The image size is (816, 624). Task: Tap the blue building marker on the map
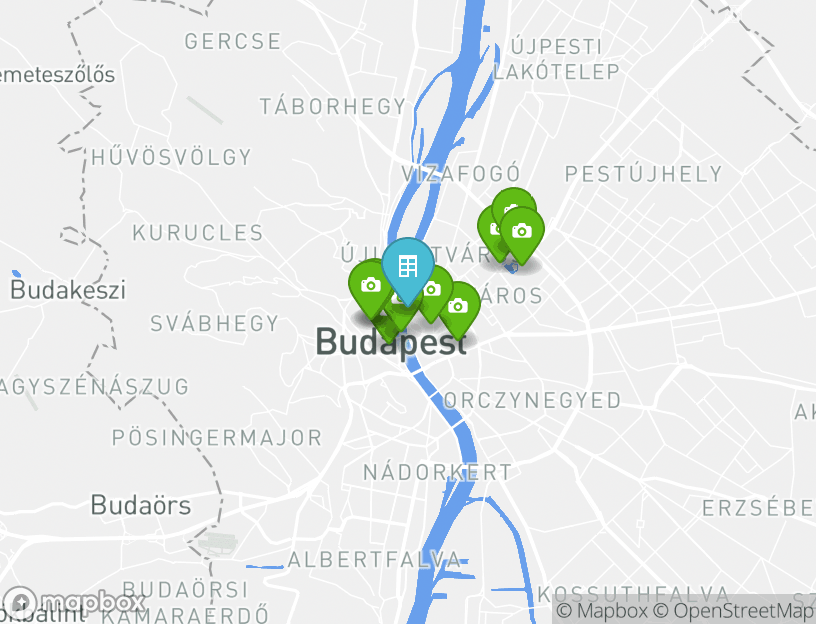pyautogui.click(x=407, y=266)
